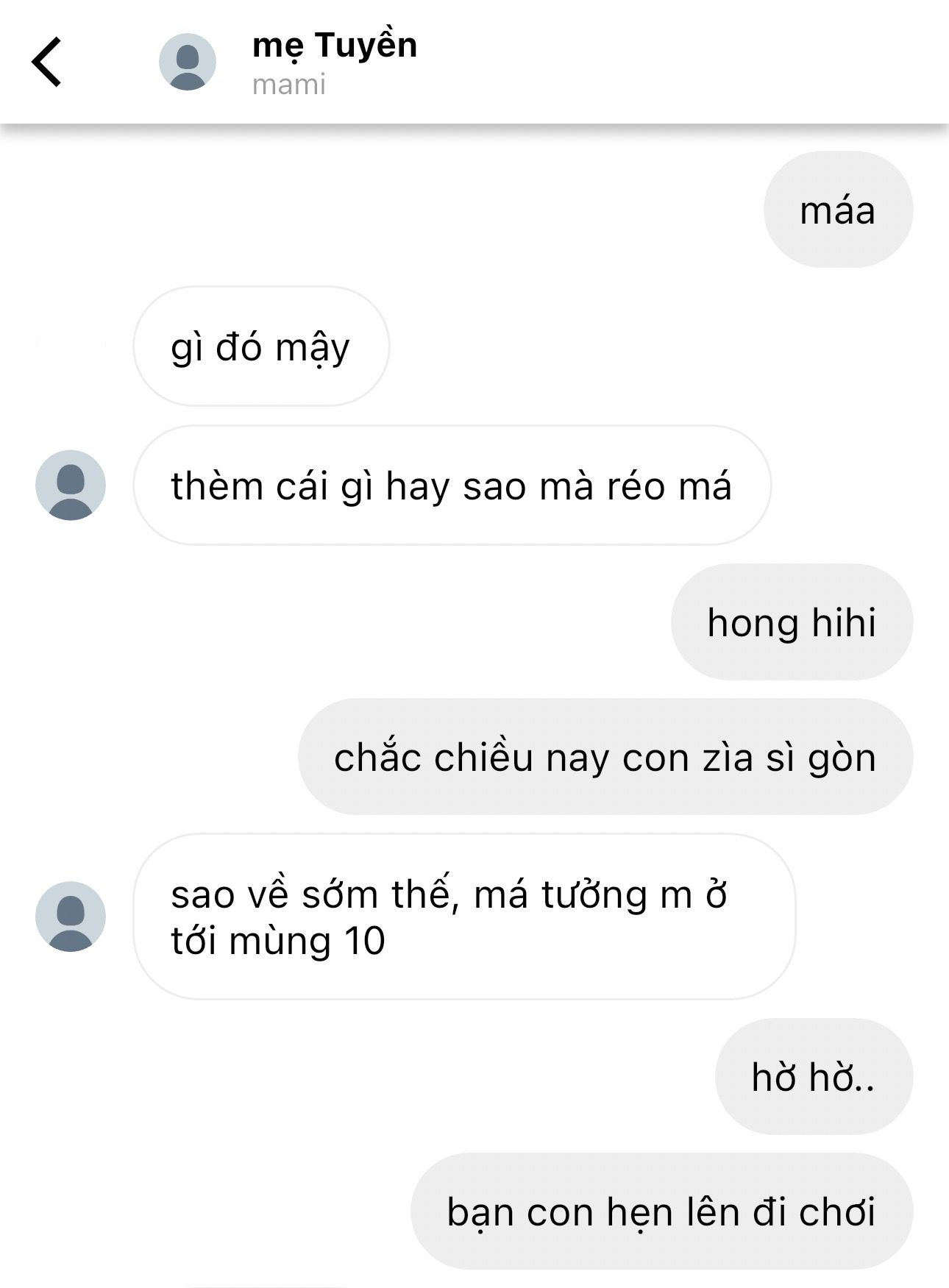Go back using the header arrow
Viewport: 949px width, 1288px height.
46,62
